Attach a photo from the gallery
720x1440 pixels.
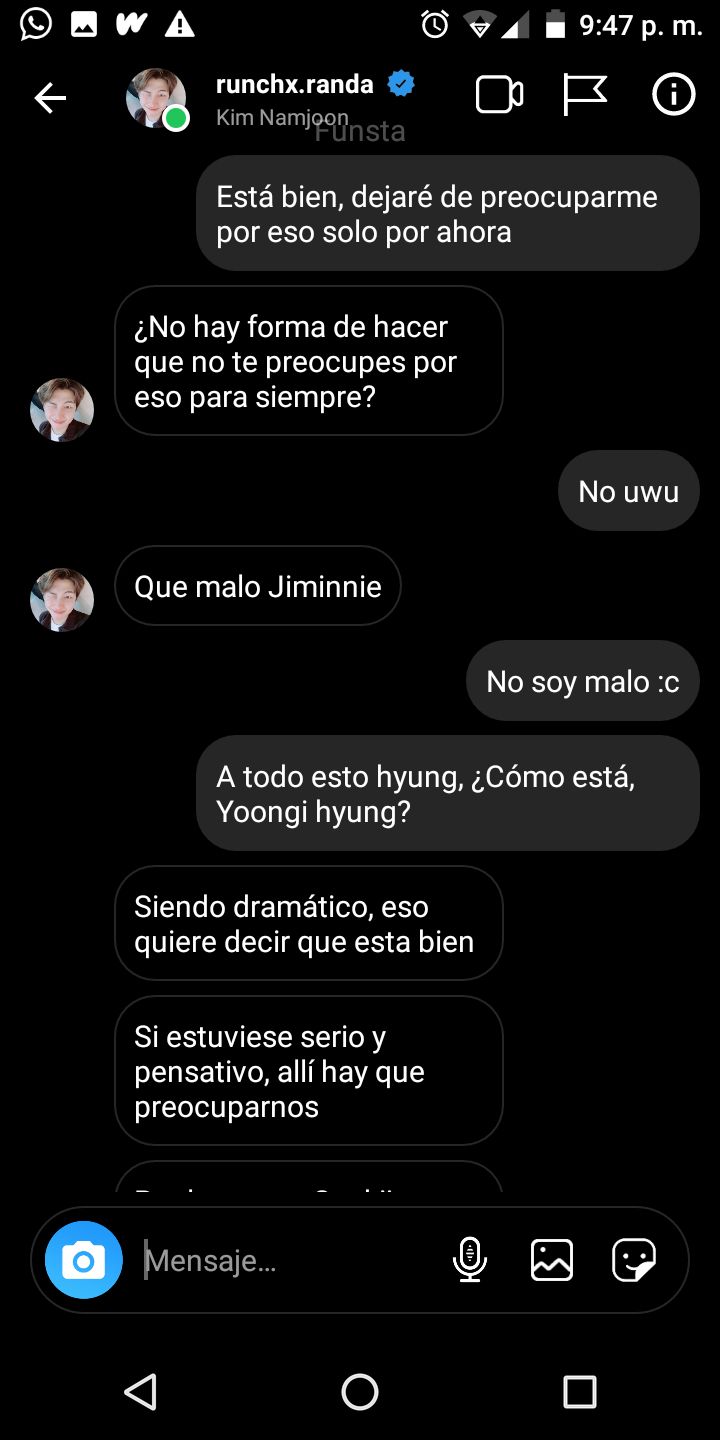point(551,1260)
